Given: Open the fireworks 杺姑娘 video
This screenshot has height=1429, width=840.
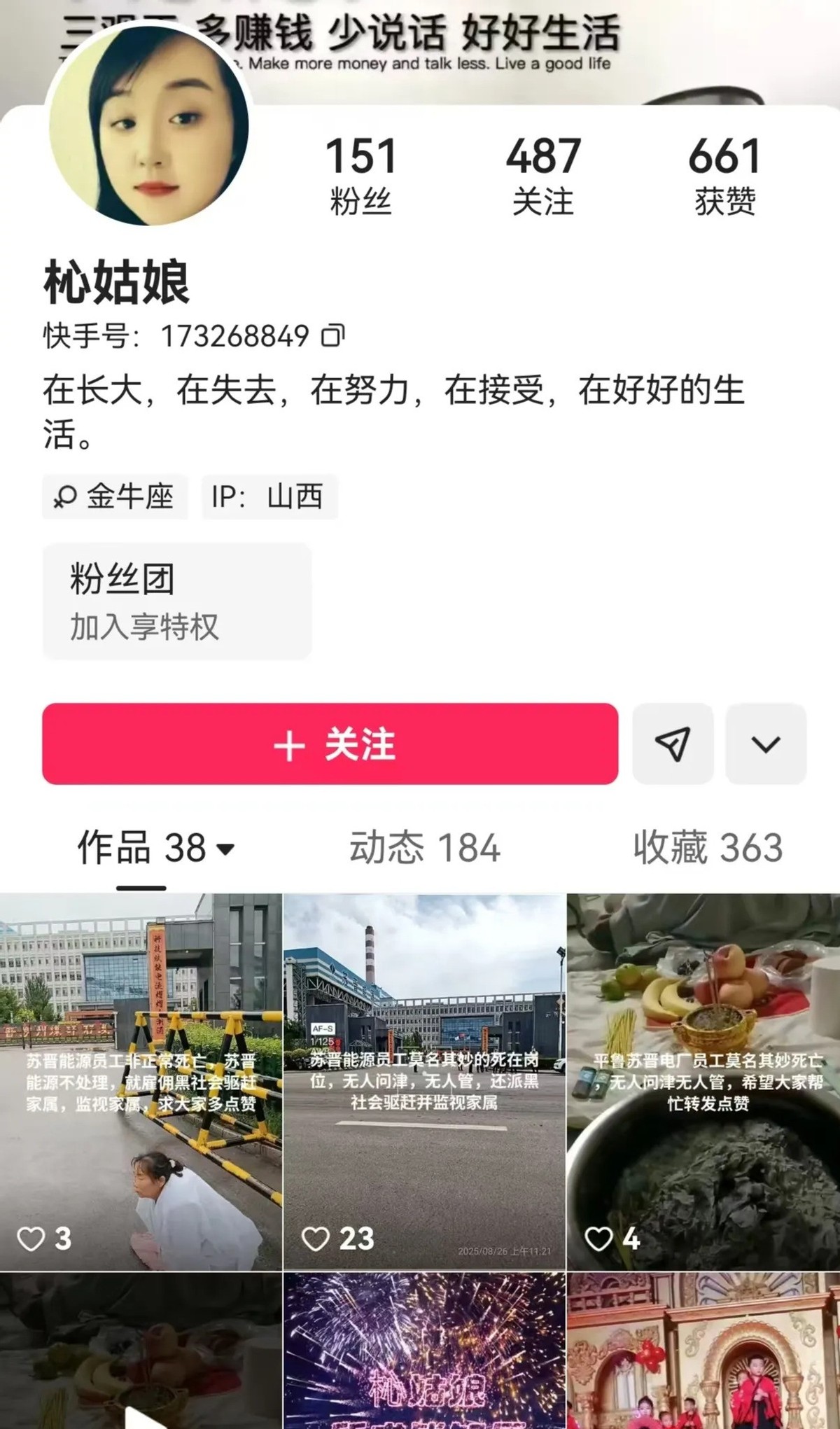Looking at the screenshot, I should pos(424,1351).
